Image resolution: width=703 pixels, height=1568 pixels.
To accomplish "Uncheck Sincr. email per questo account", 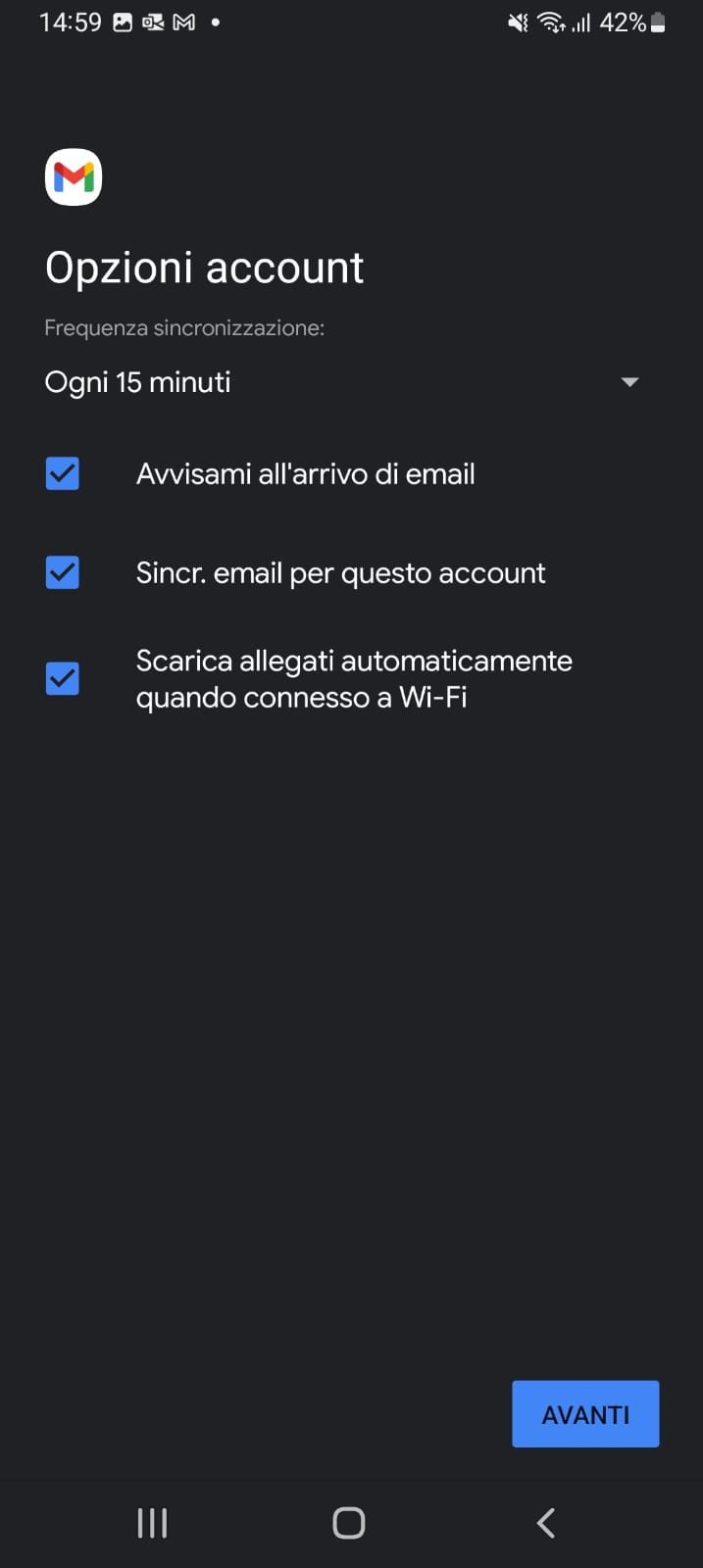I will 63,572.
